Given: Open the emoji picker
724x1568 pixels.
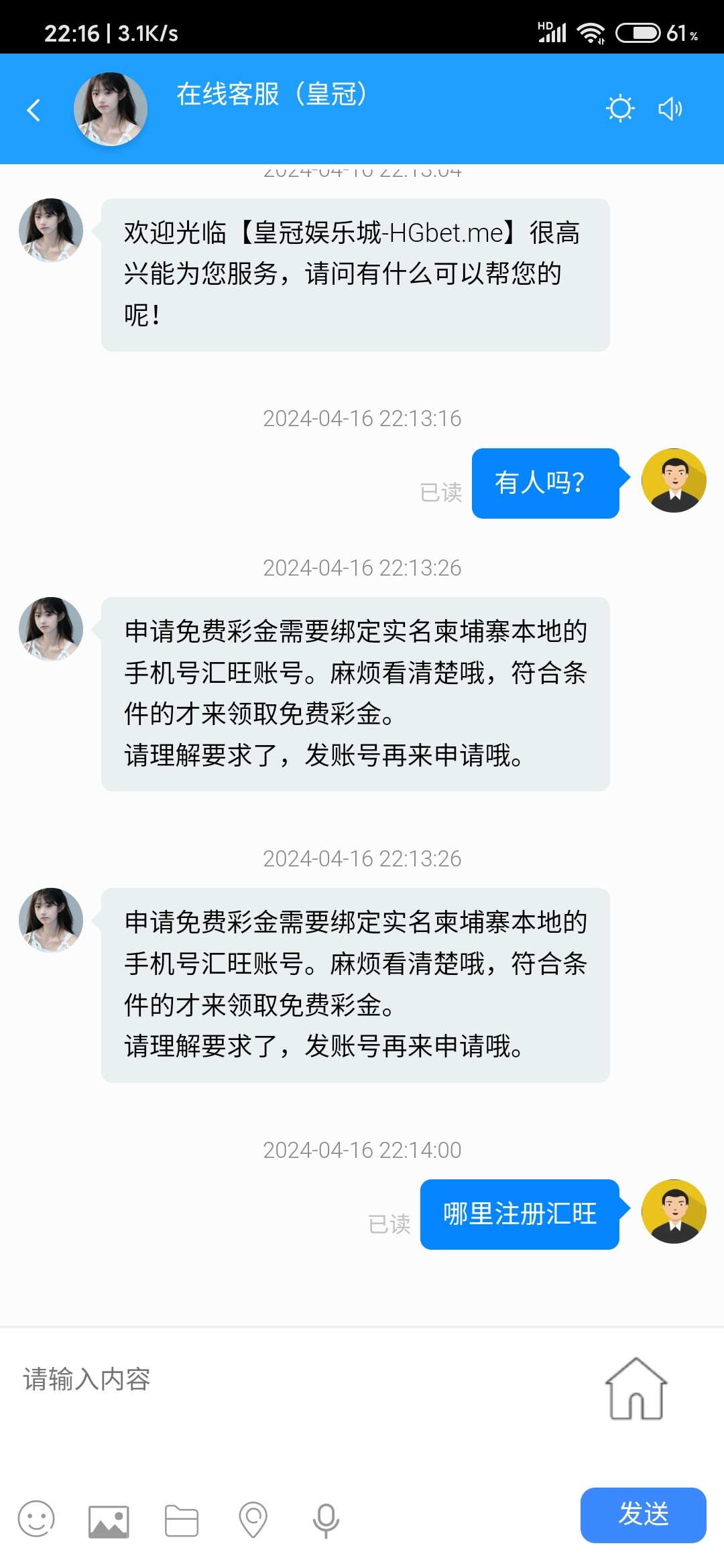Looking at the screenshot, I should (x=36, y=1518).
